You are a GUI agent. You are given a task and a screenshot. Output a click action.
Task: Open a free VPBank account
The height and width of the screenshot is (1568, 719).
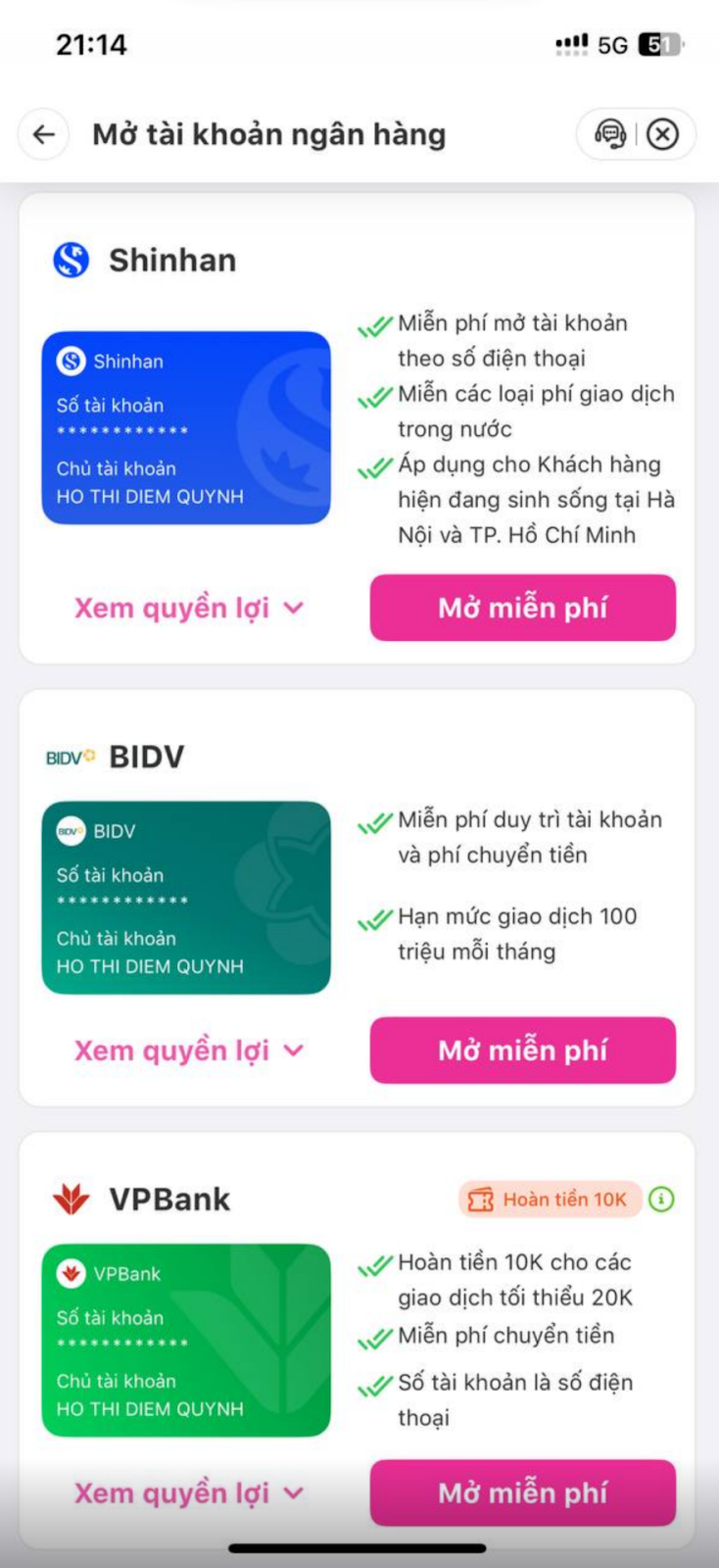[x=522, y=1494]
